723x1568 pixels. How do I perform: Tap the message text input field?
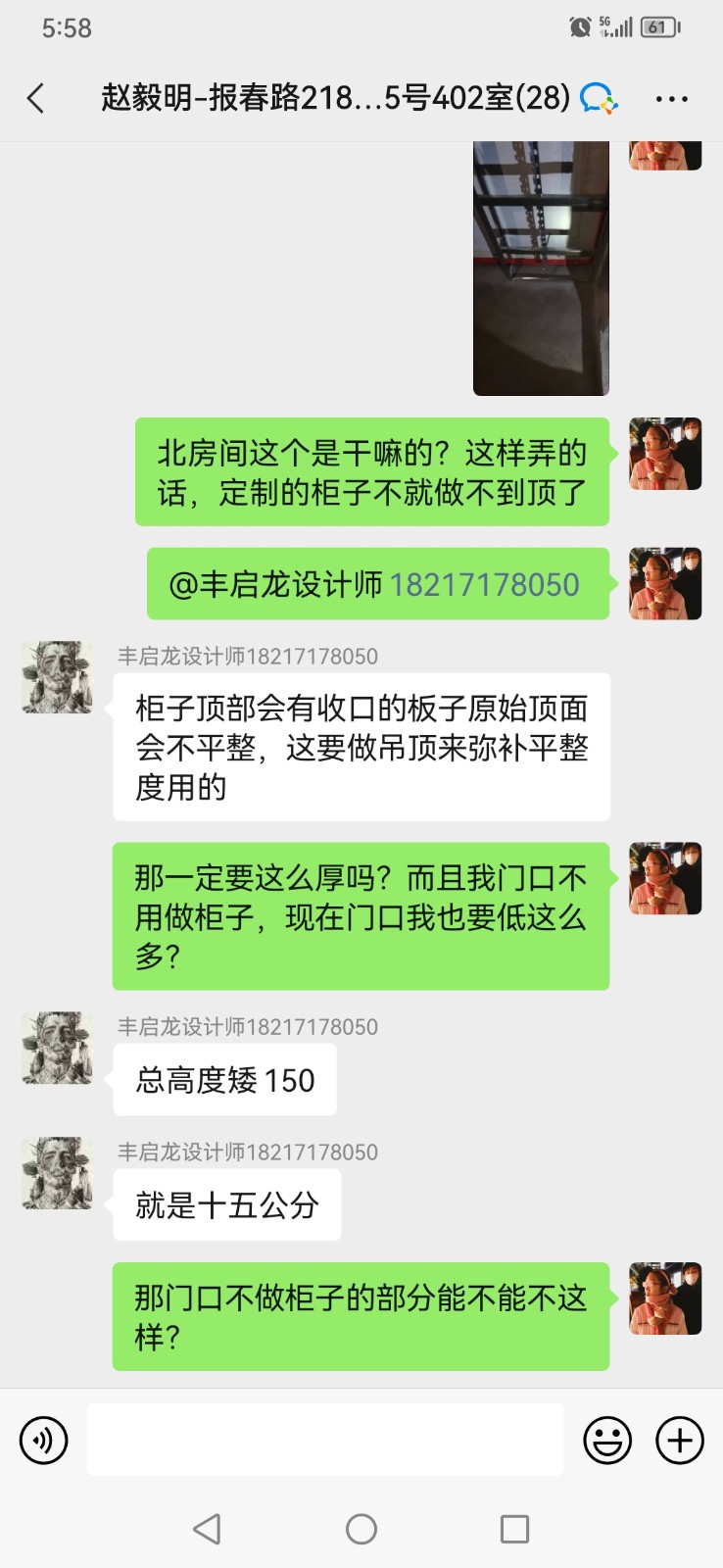pyautogui.click(x=325, y=1440)
